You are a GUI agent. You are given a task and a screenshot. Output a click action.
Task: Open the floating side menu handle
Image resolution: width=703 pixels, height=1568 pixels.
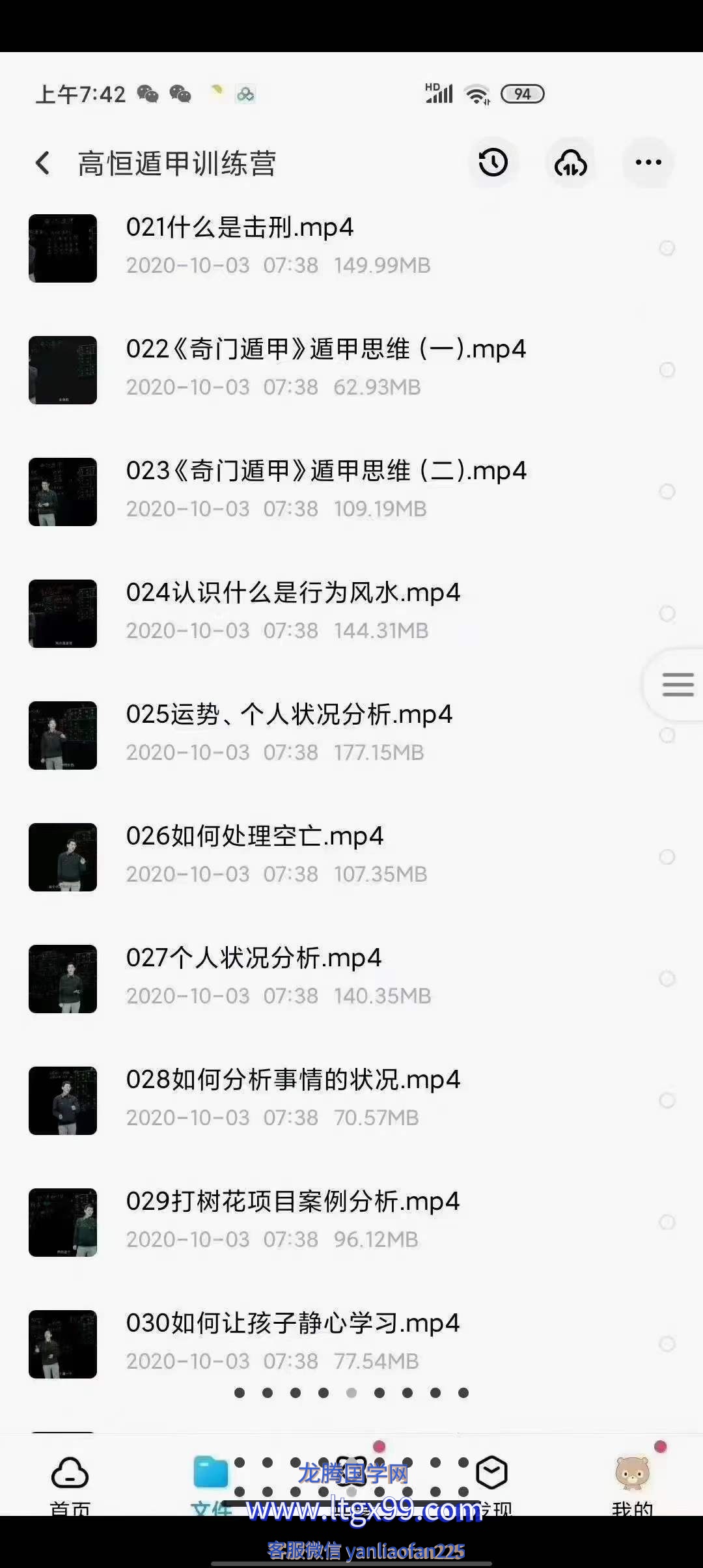[x=677, y=684]
